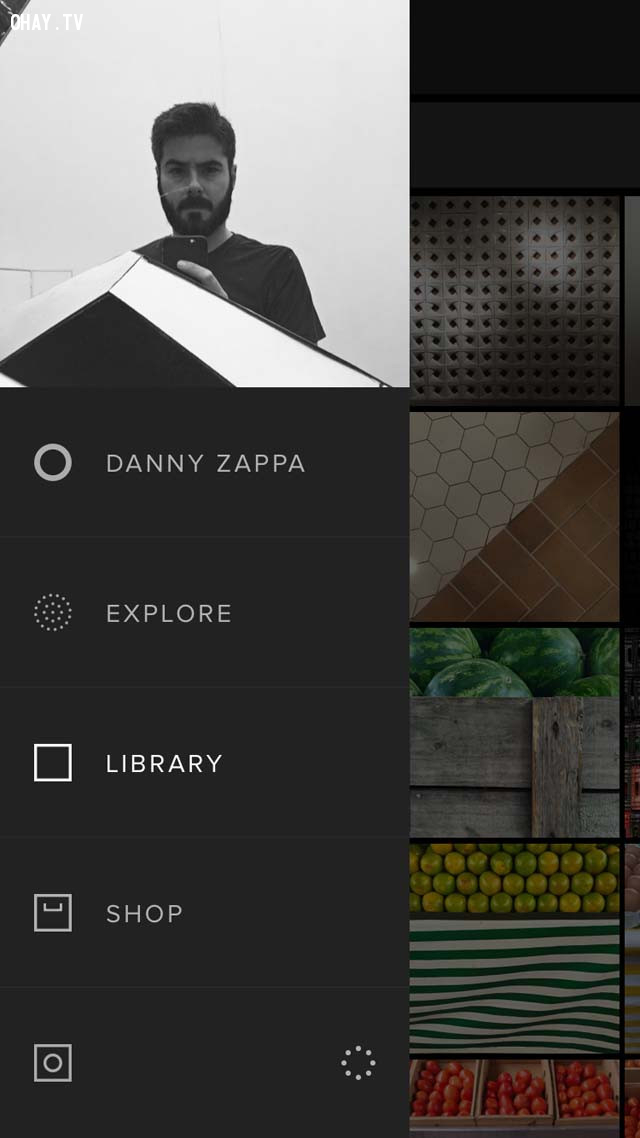Open the Library section
The image size is (640, 1138).
coord(164,763)
